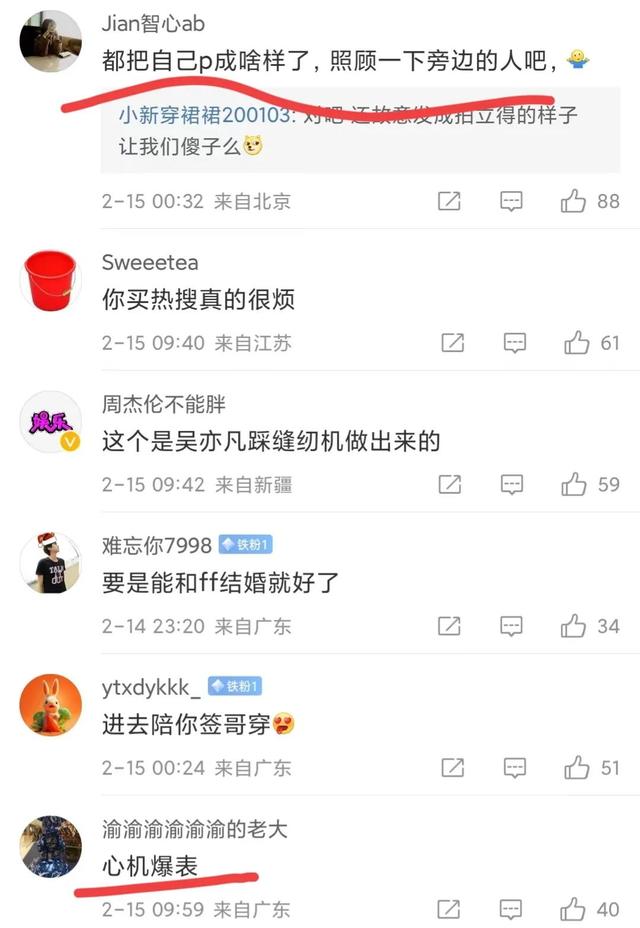
Task: Like 难忘你7998's comment
Action: click(574, 627)
